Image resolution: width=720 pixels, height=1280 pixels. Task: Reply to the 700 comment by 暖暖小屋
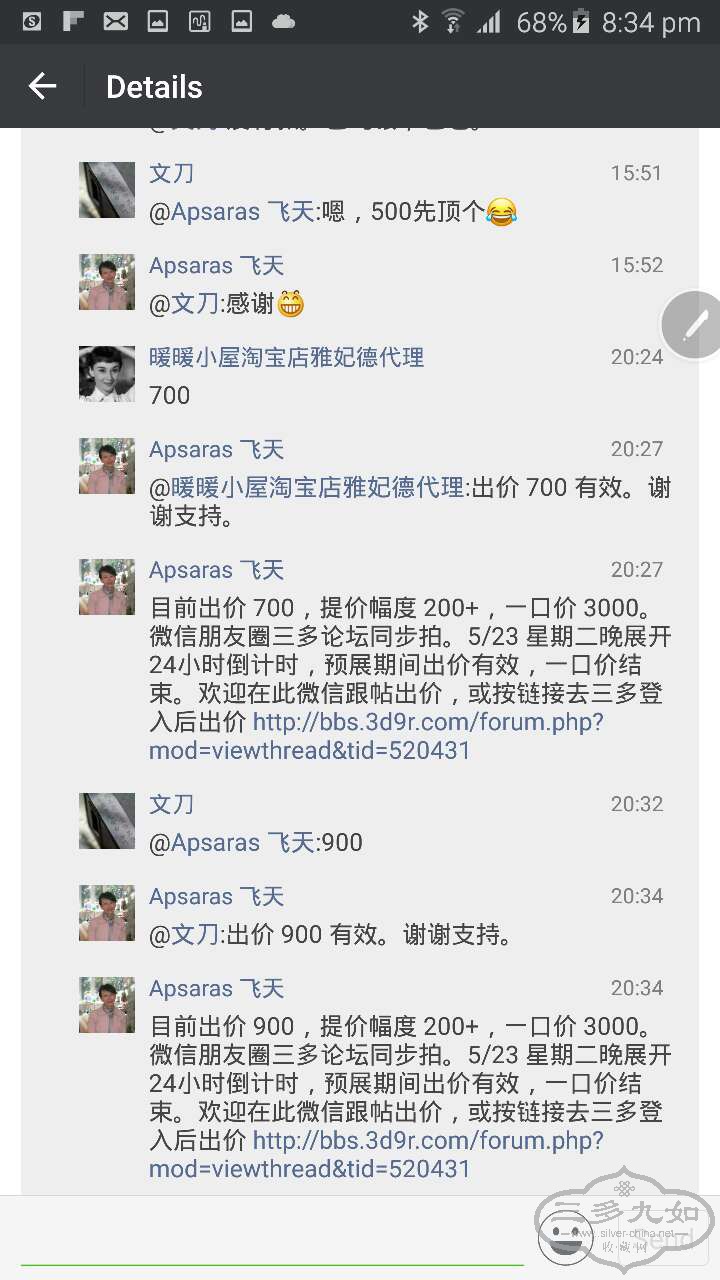coord(169,395)
